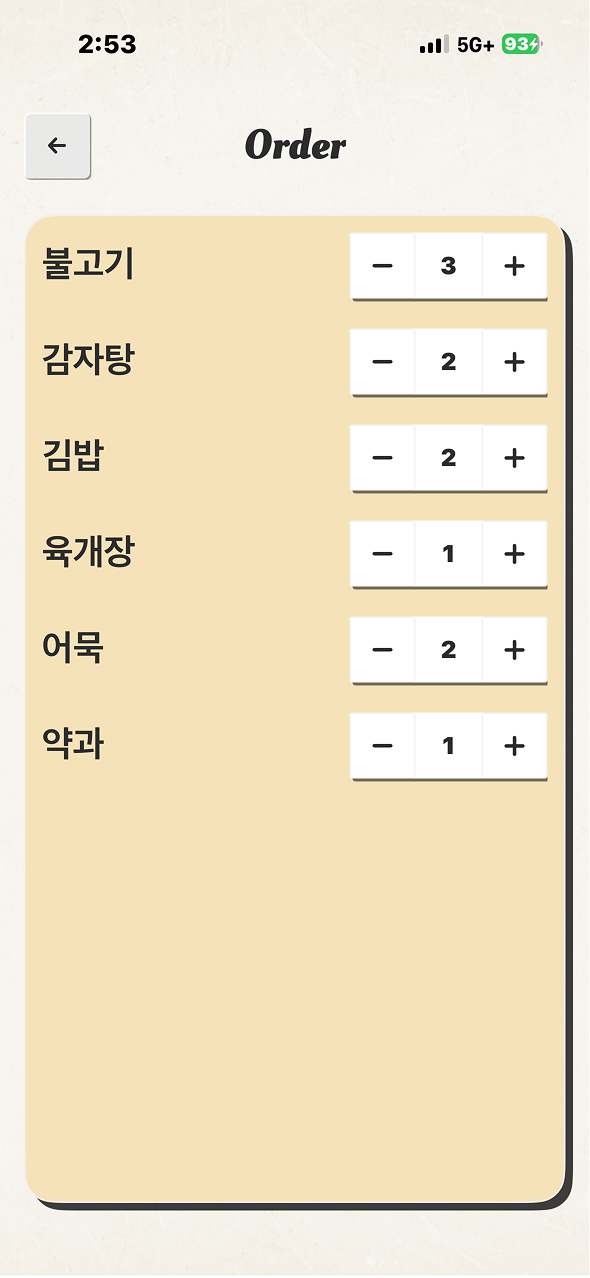Tap minus for 육개장
Screen dimensions: 590x1278
(x=383, y=554)
